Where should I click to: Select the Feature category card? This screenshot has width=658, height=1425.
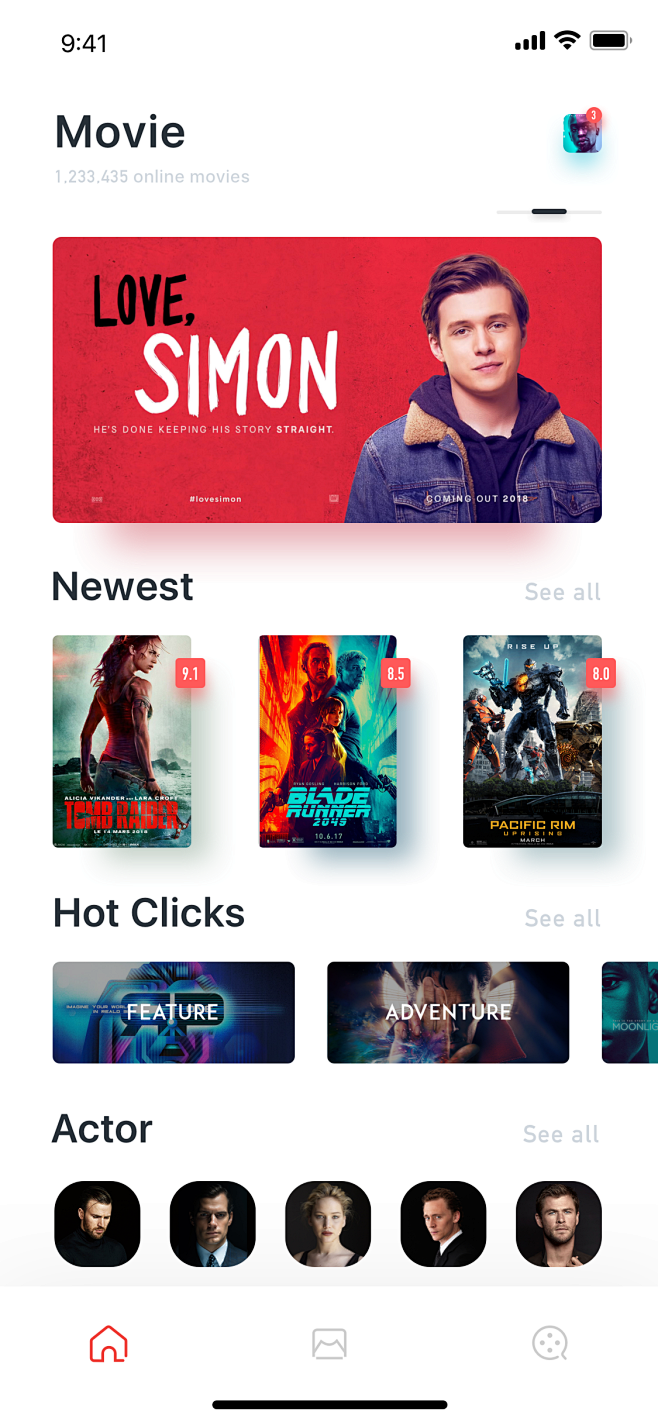pyautogui.click(x=174, y=1012)
